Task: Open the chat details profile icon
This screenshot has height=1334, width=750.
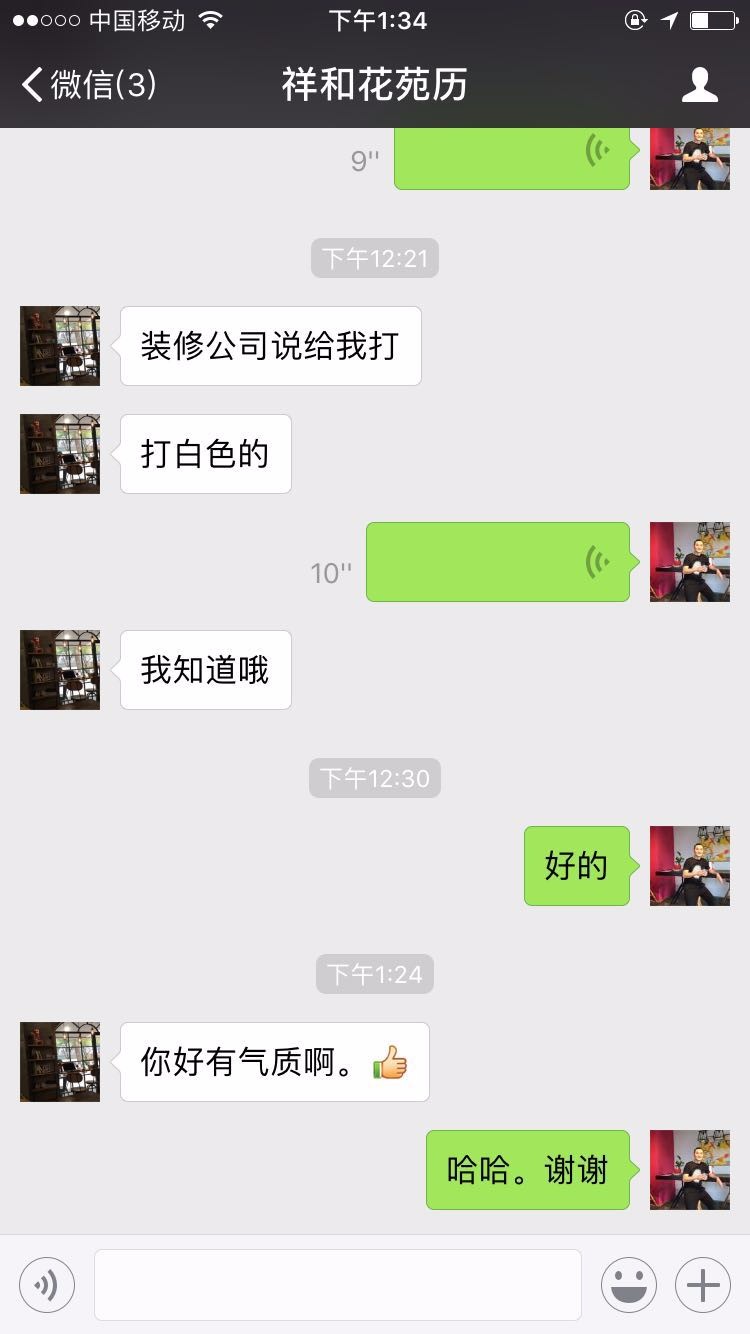Action: 699,85
